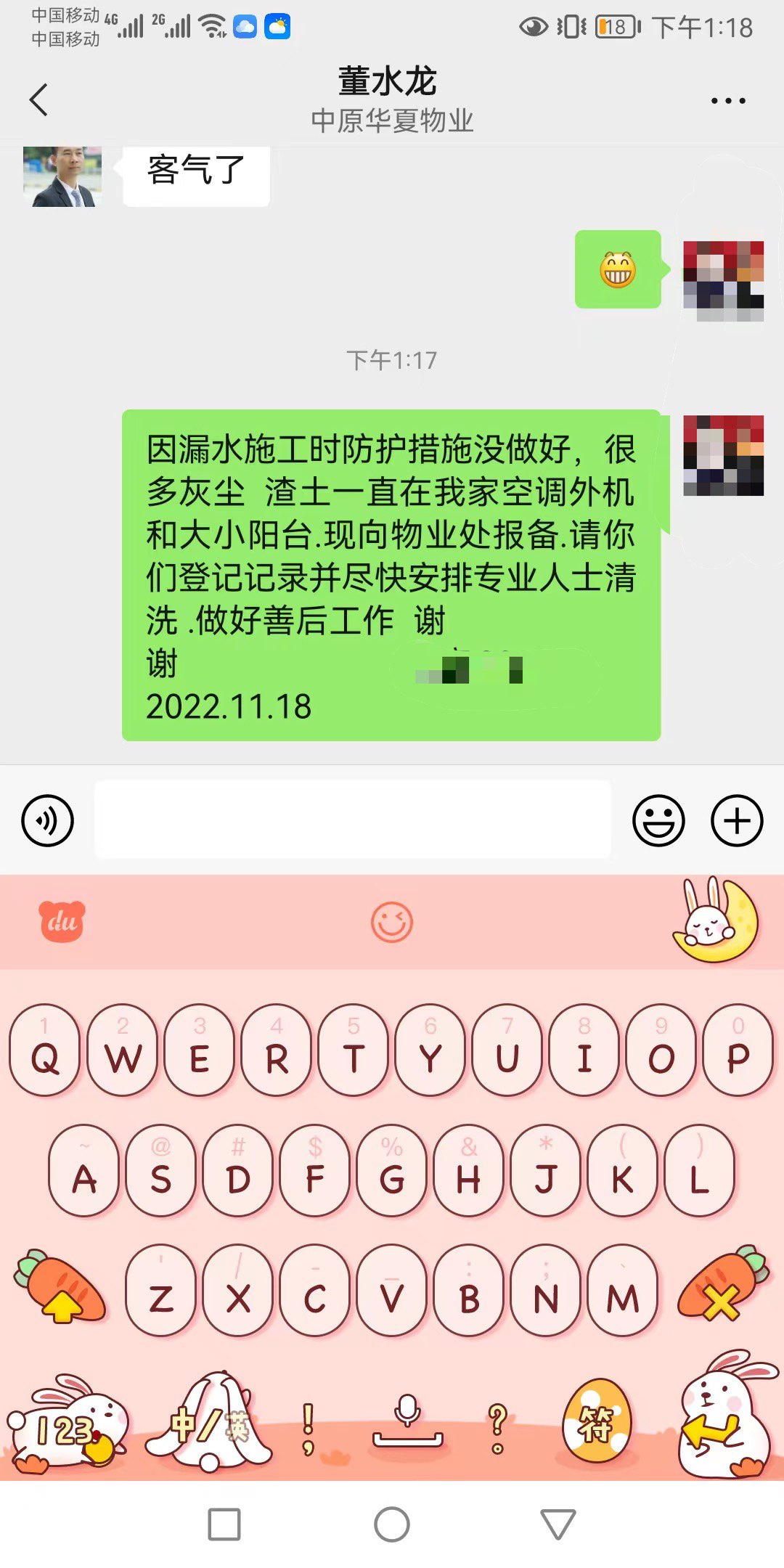Tap the system home button

point(392,1524)
